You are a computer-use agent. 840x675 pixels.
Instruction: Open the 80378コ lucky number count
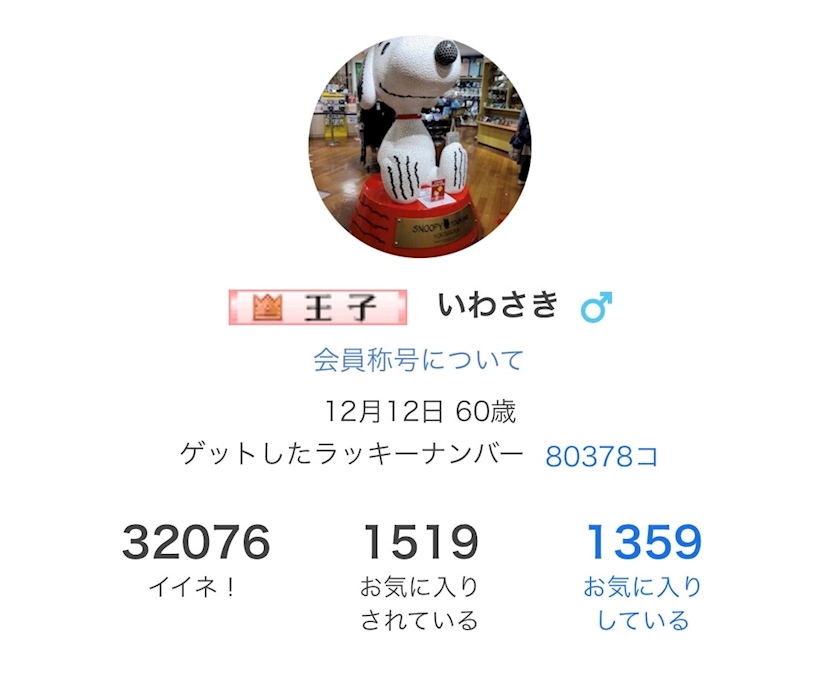coord(601,456)
